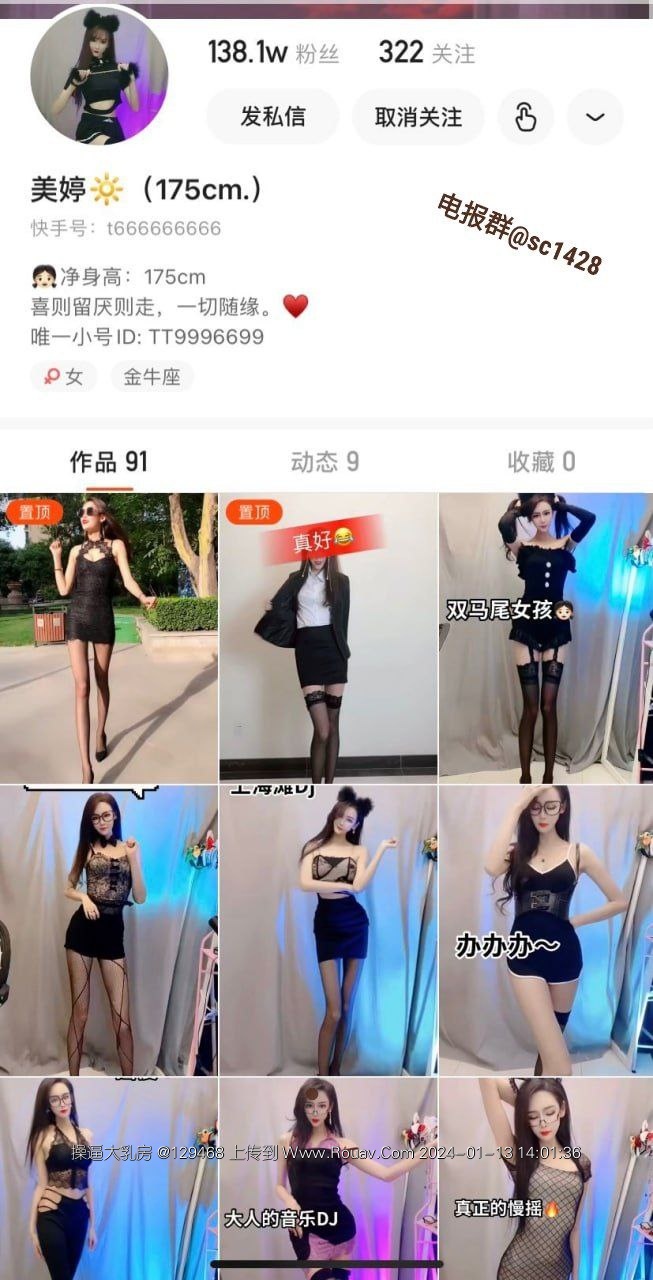Switch to the 收藏 0 tab
Viewport: 653px width, 1280px height.
pos(541,461)
